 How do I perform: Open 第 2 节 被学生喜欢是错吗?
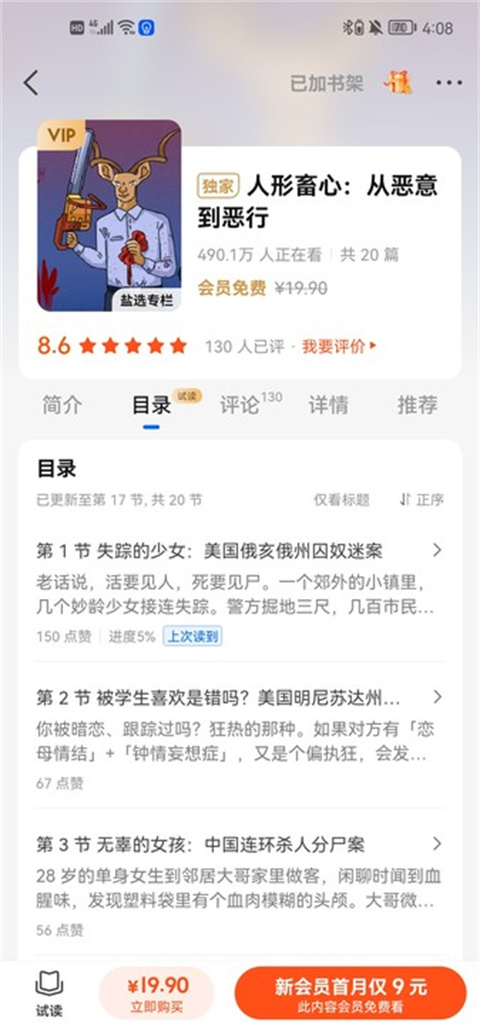[x=239, y=737]
